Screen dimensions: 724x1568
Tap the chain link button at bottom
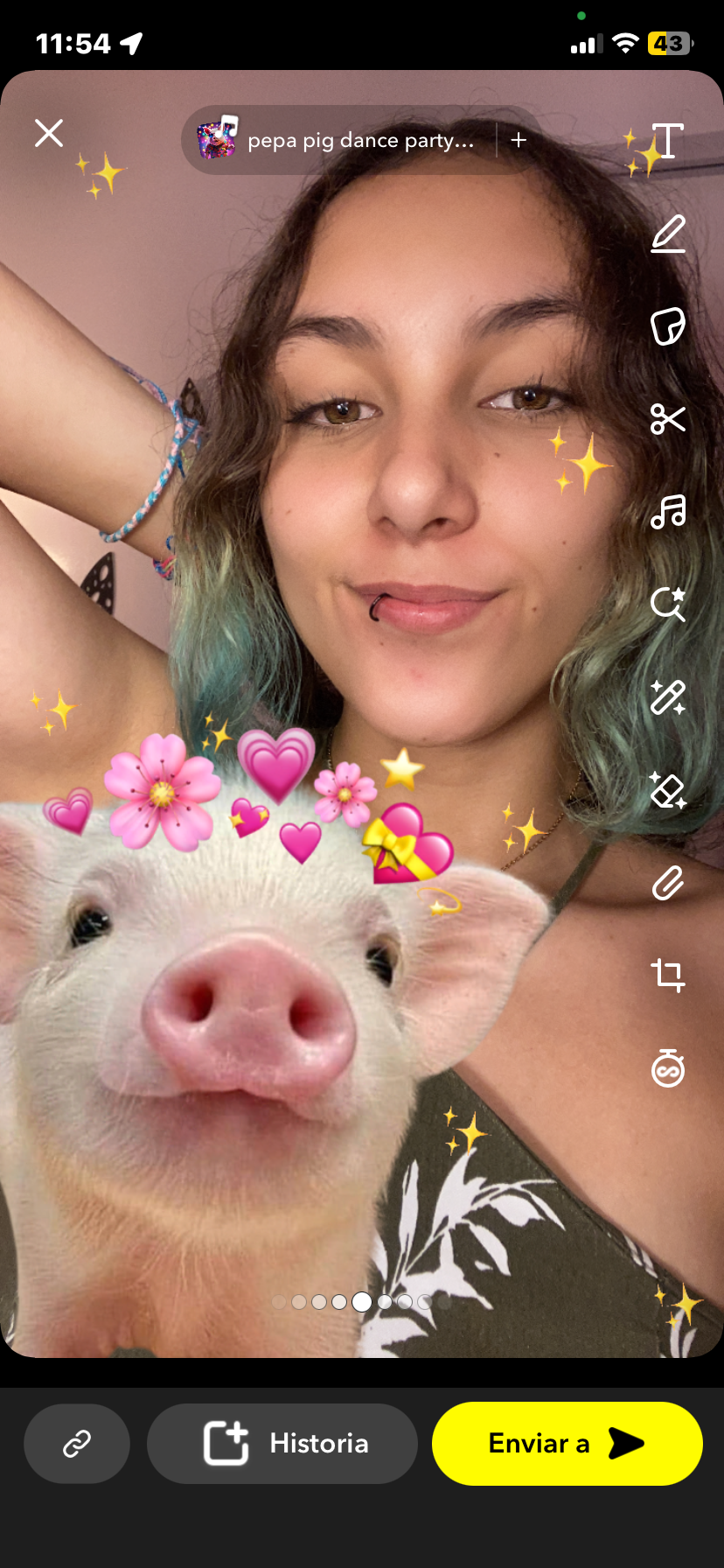tap(77, 1444)
